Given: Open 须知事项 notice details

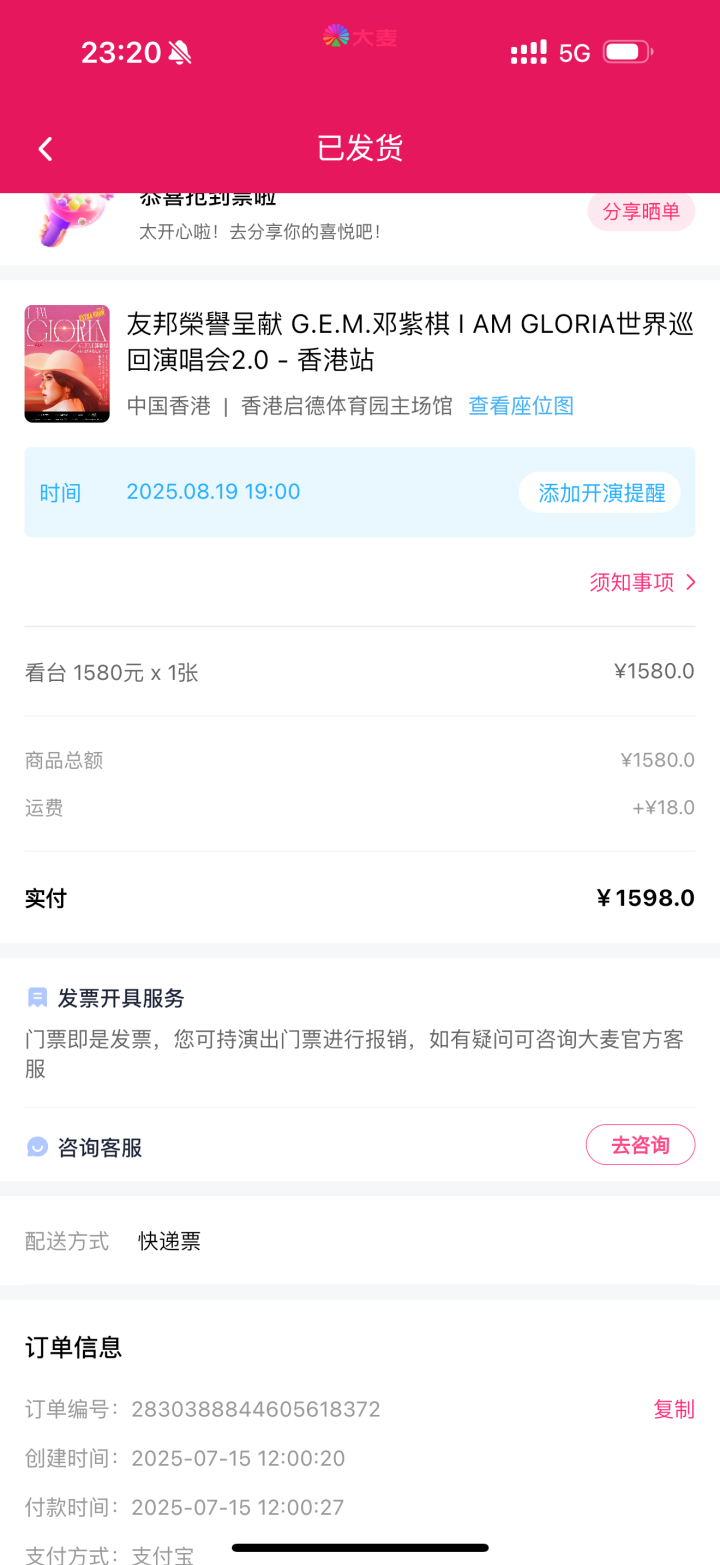Looking at the screenshot, I should [x=642, y=582].
